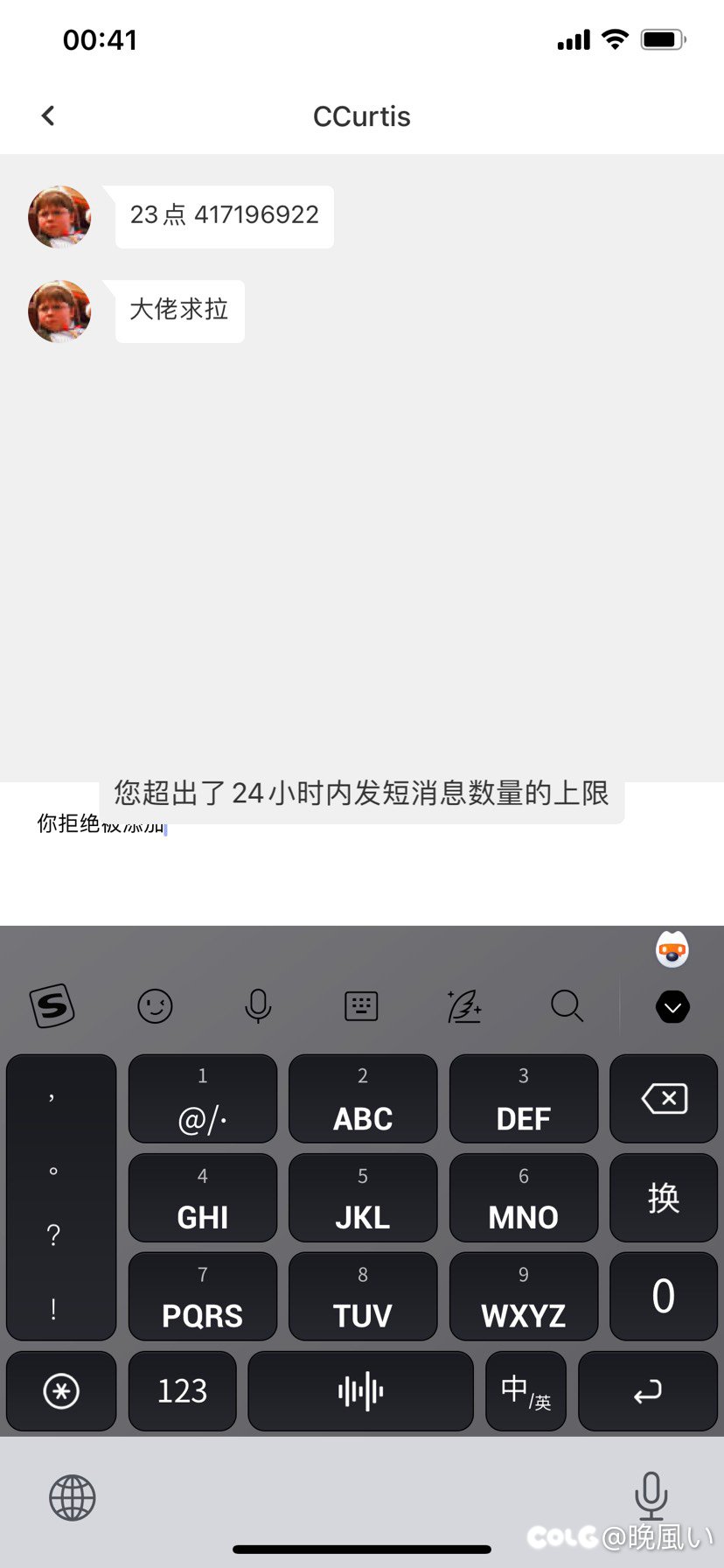Switch to the 123 number keyboard

point(182,1391)
